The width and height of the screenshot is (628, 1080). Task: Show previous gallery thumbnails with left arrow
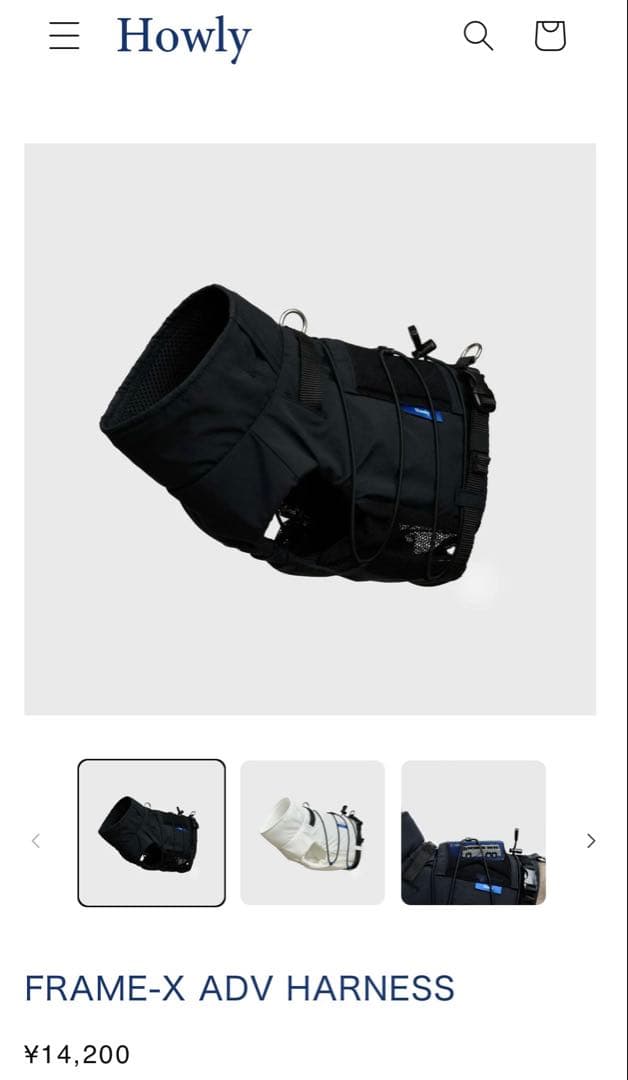point(36,841)
